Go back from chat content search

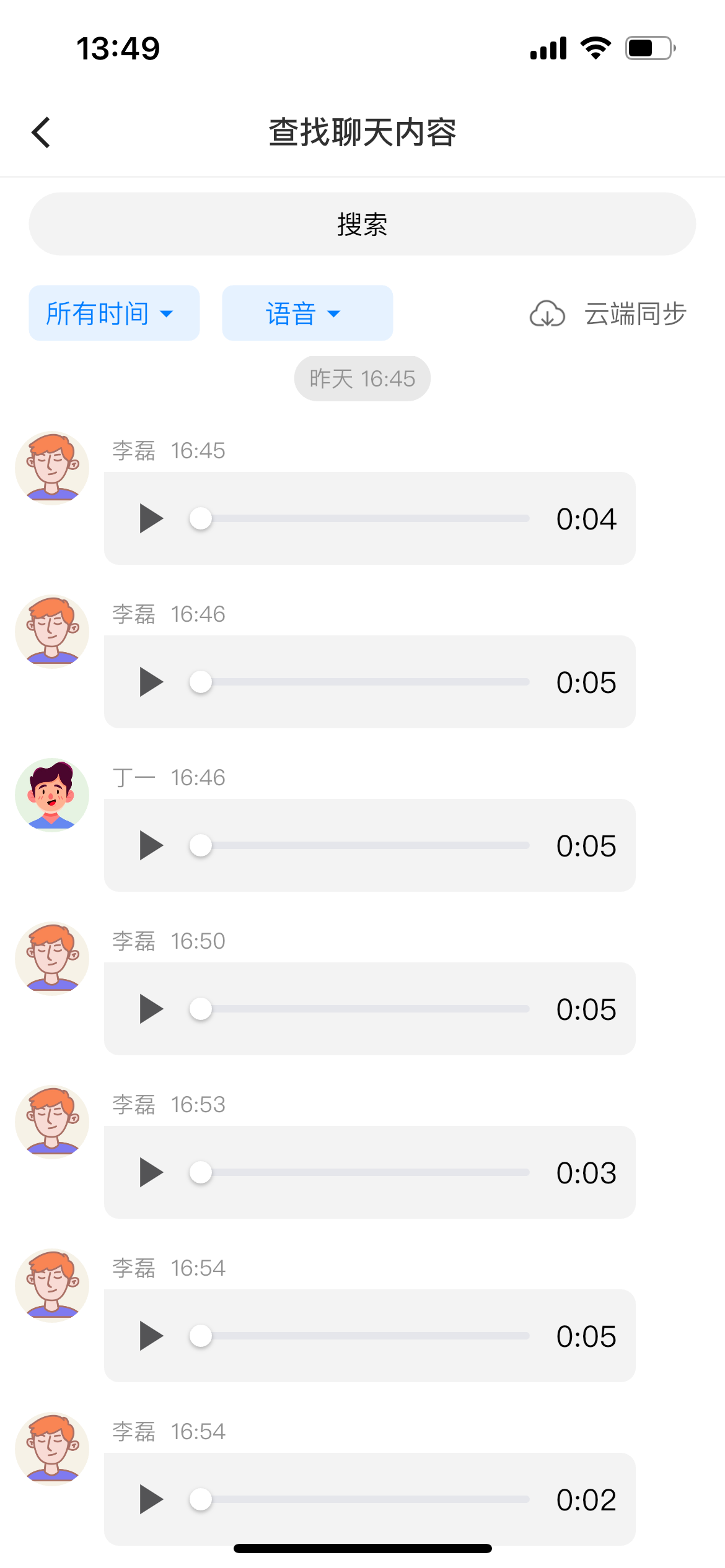click(42, 133)
